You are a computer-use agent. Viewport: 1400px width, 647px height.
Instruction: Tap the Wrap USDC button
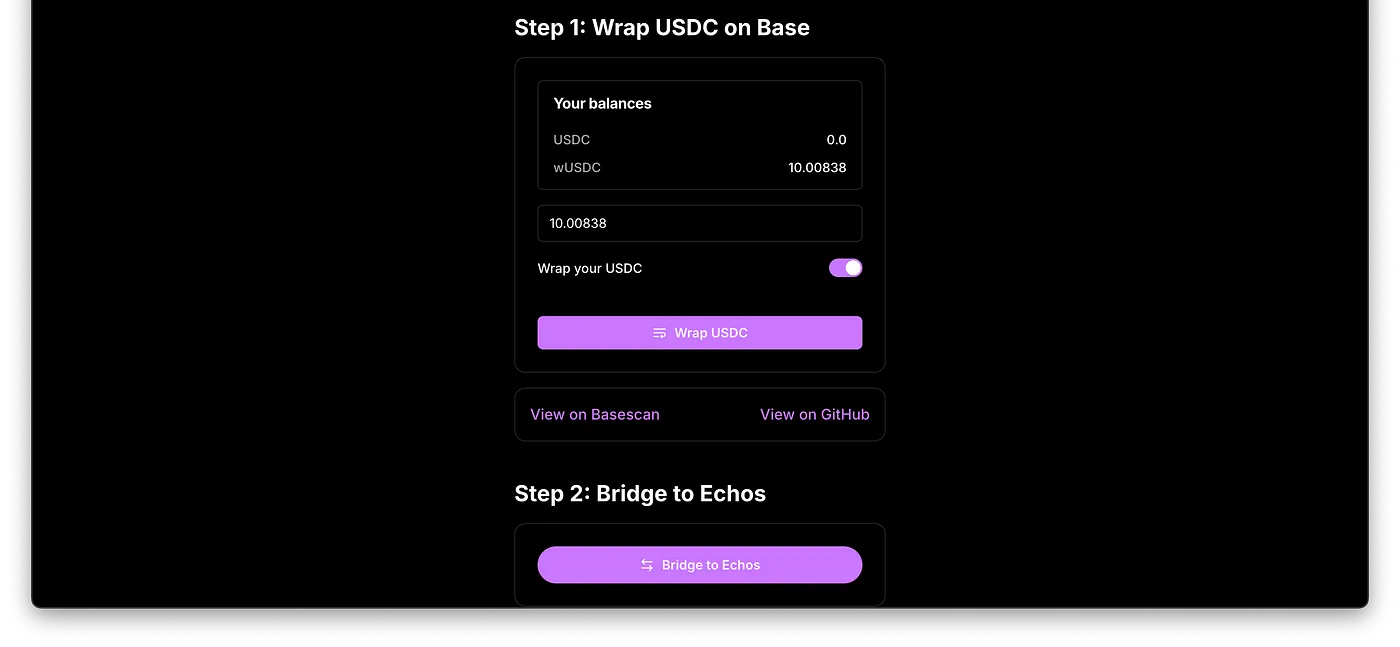699,333
